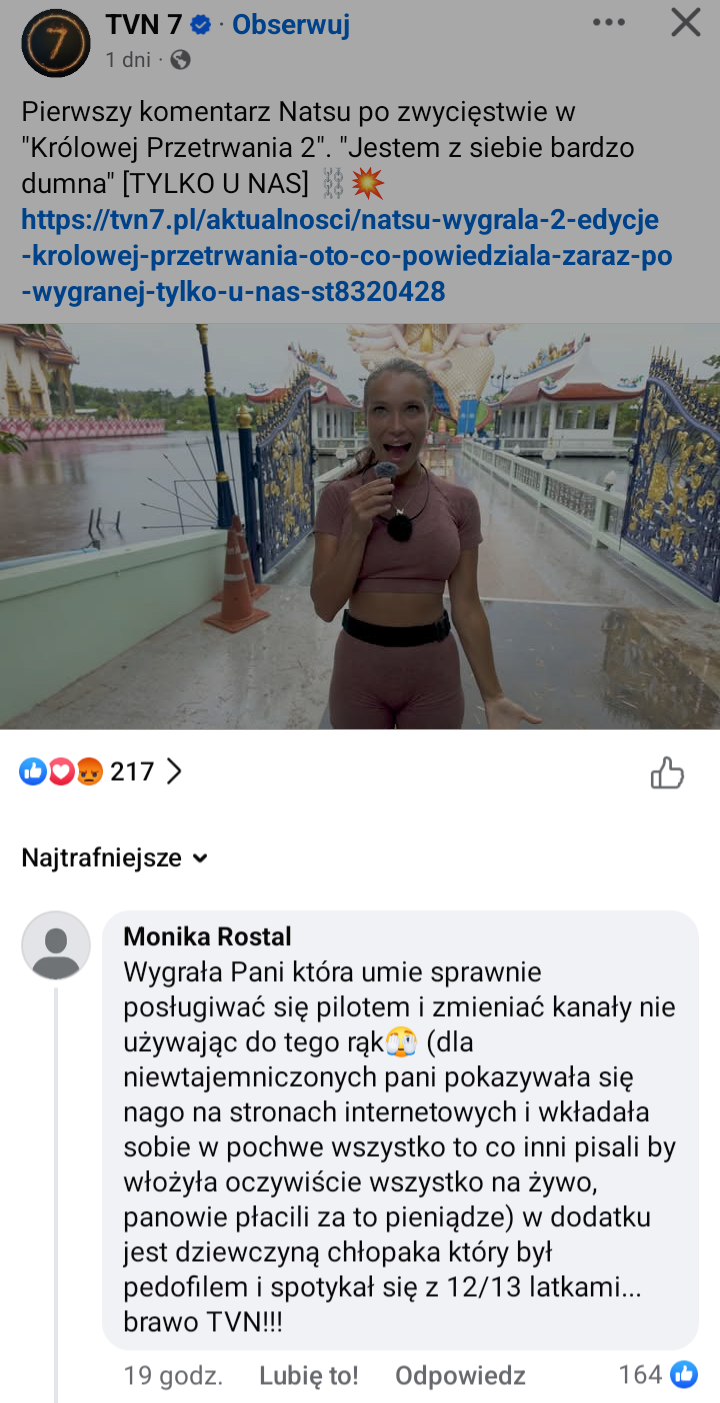The height and width of the screenshot is (1403, 720).
Task: Expand the Najtrafniejsze comment sorting dropdown
Action: [x=114, y=858]
